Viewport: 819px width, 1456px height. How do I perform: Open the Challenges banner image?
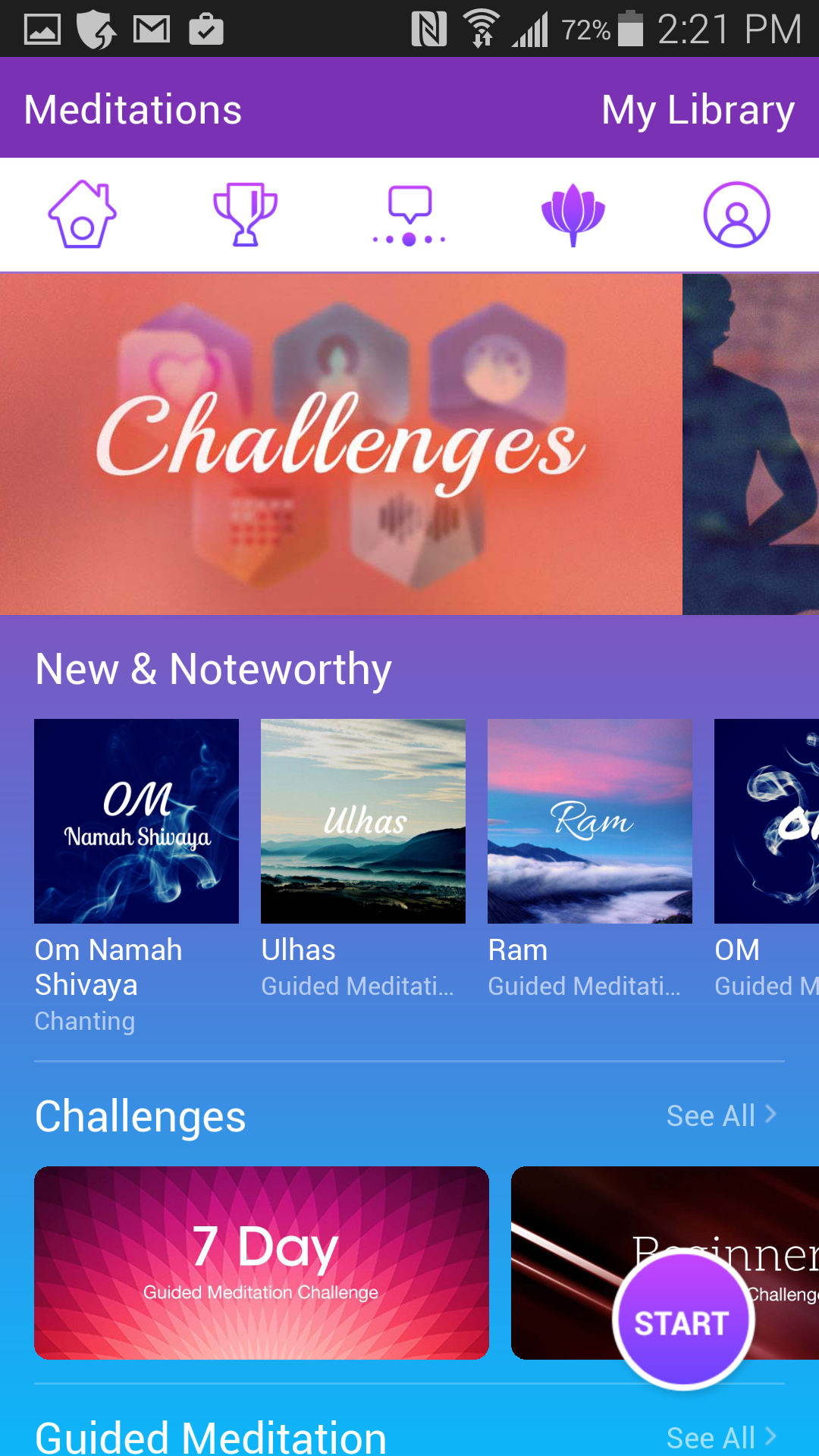click(x=341, y=444)
